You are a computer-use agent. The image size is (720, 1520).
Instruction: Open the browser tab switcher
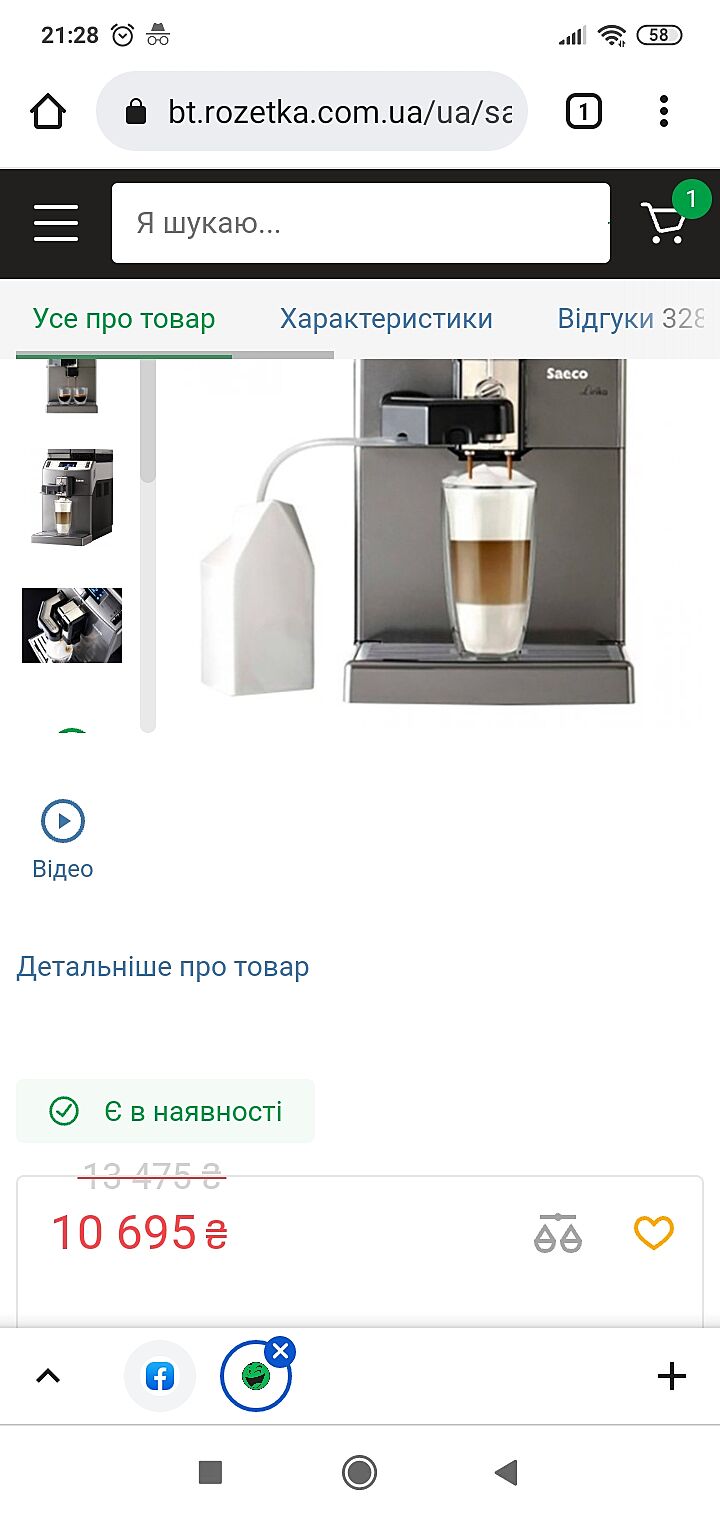(584, 111)
